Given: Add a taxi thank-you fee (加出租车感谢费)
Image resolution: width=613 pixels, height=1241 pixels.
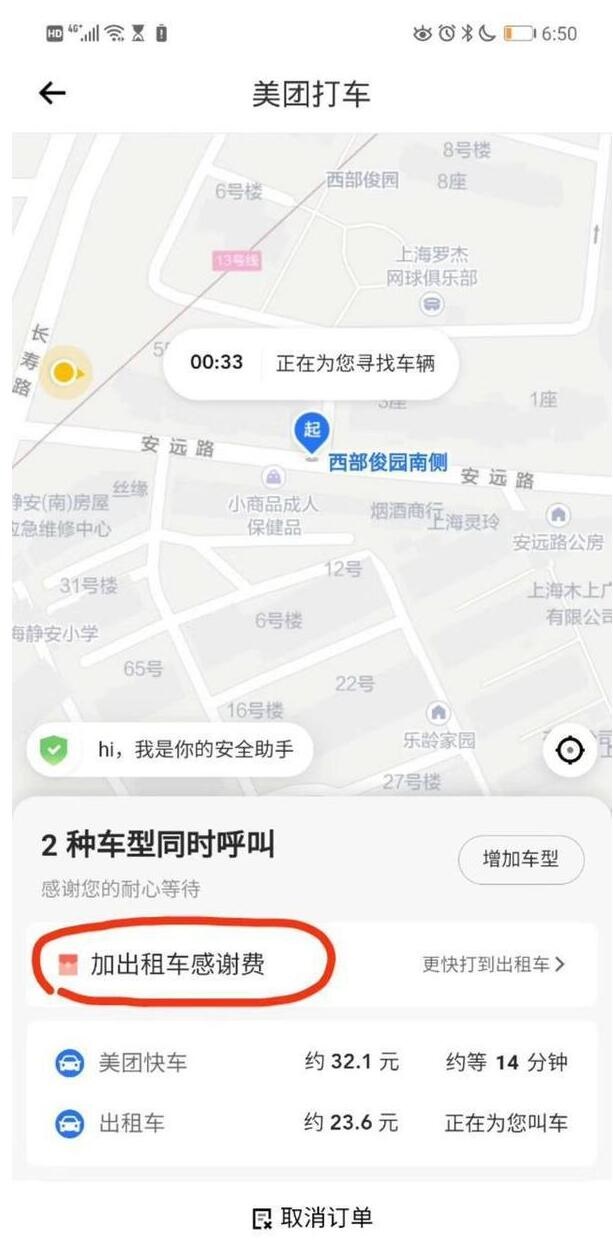Looking at the screenshot, I should point(180,964).
